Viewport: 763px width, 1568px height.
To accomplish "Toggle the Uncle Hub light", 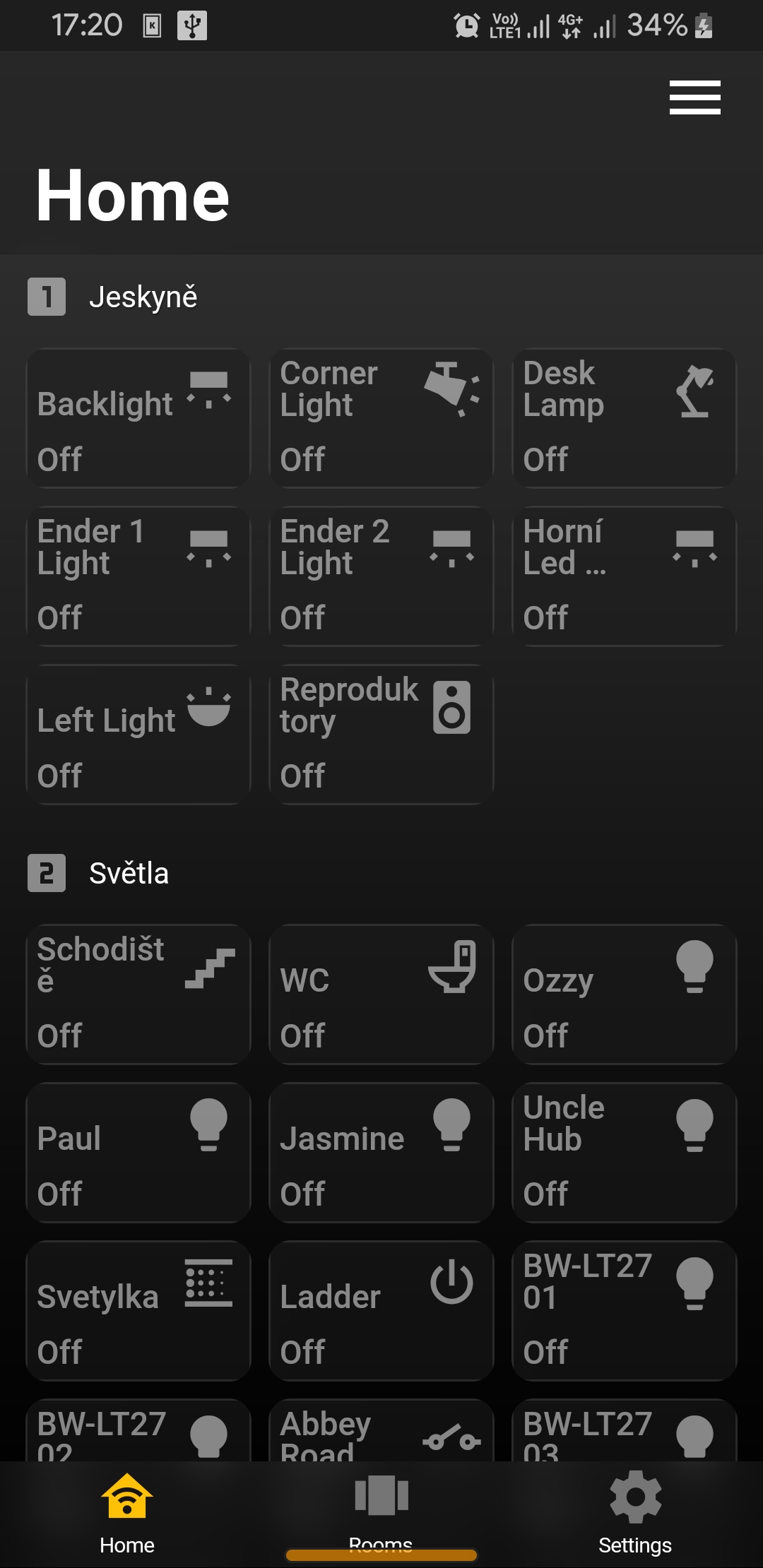I will coord(625,1153).
